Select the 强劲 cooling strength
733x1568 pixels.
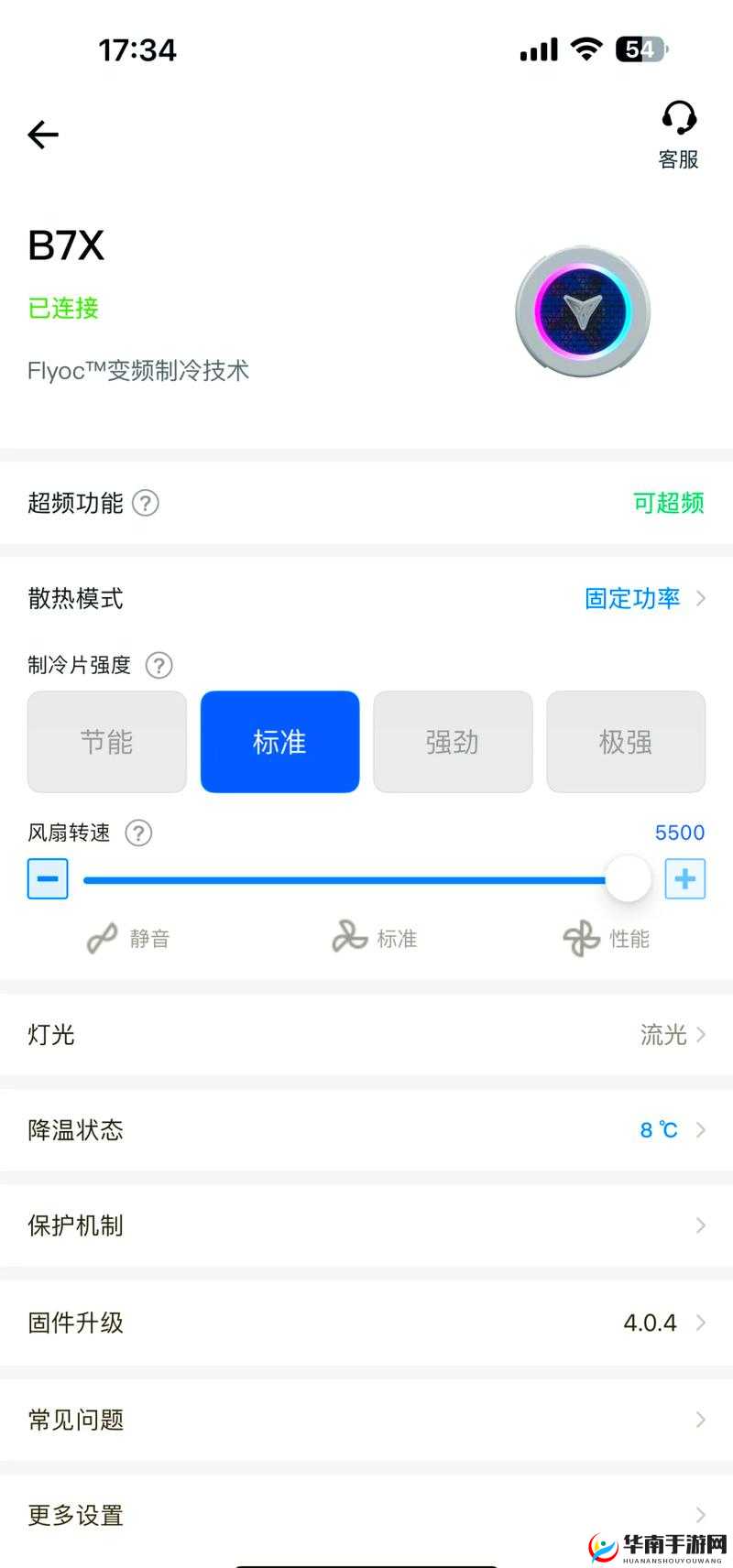click(453, 742)
